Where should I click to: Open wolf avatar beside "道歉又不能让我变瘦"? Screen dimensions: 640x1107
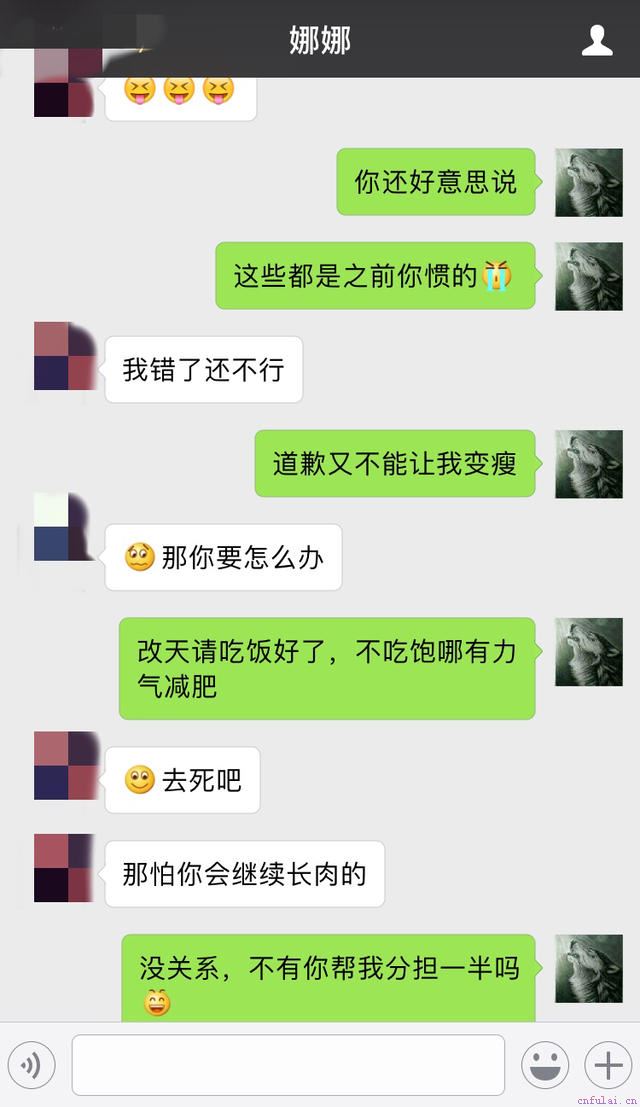coord(589,464)
